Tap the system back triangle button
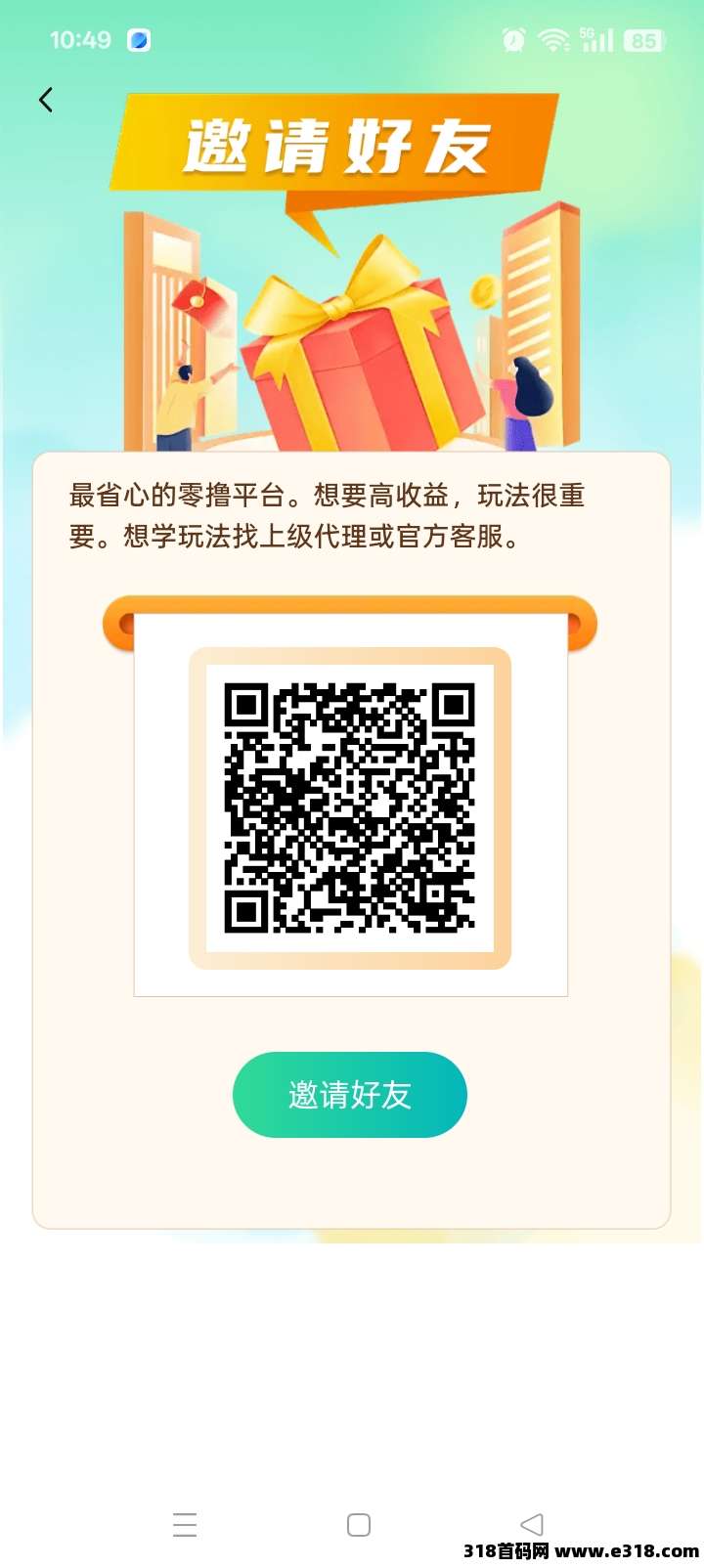The width and height of the screenshot is (704, 1568). (532, 1525)
